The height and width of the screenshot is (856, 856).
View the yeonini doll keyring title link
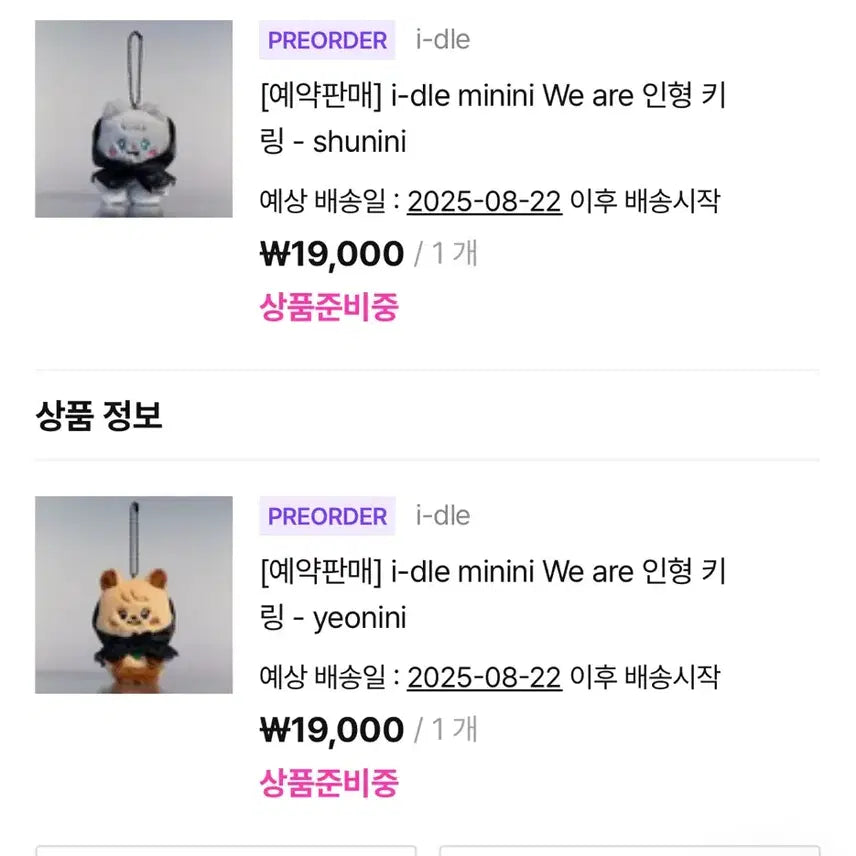pyautogui.click(x=492, y=595)
